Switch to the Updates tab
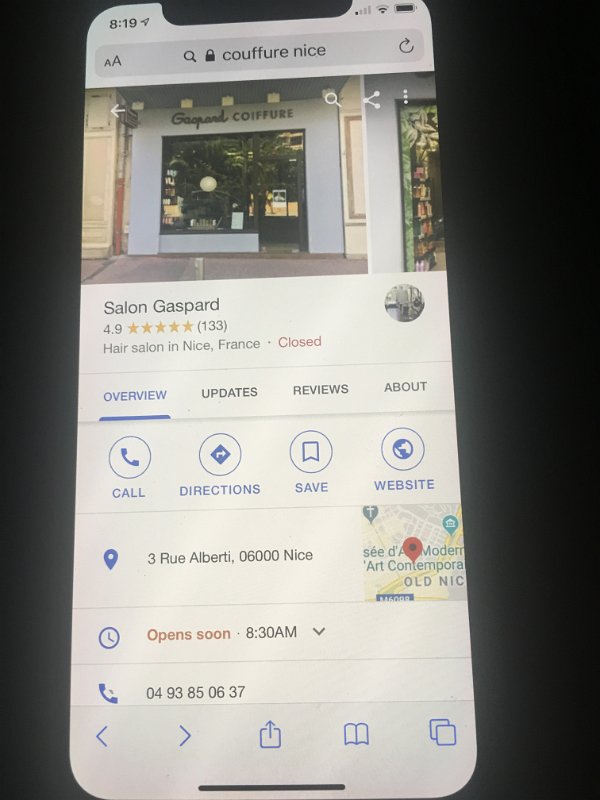The width and height of the screenshot is (600, 800). point(229,392)
